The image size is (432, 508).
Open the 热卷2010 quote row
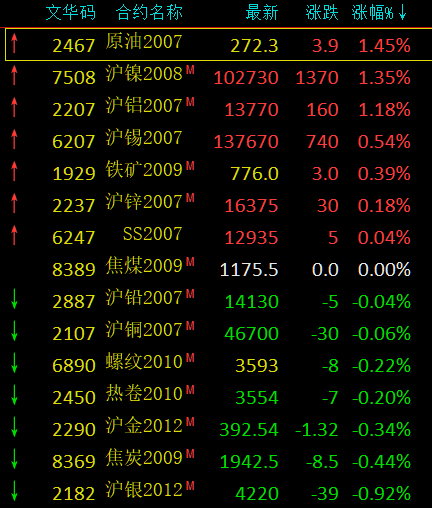[x=216, y=397]
